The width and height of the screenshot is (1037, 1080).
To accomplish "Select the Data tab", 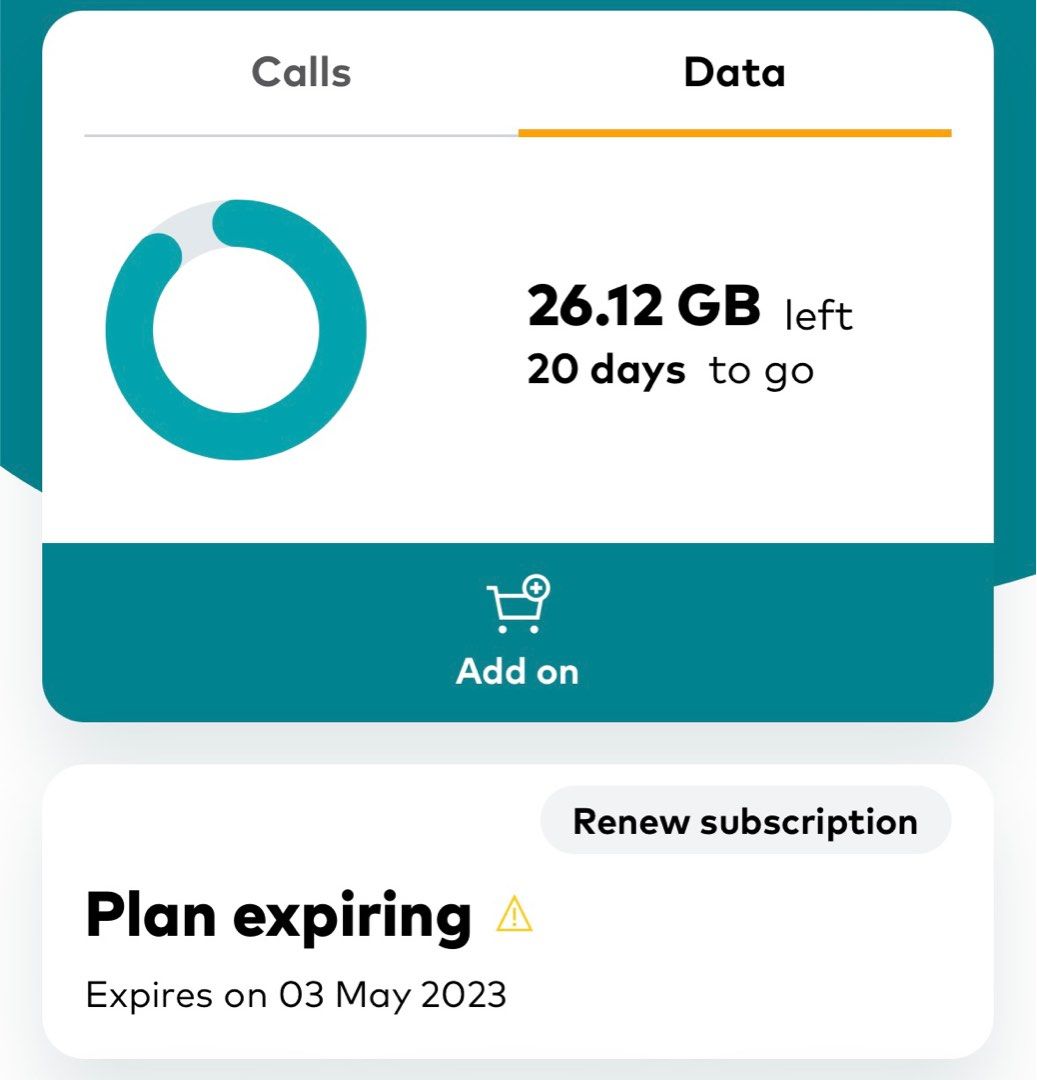I will [x=734, y=71].
